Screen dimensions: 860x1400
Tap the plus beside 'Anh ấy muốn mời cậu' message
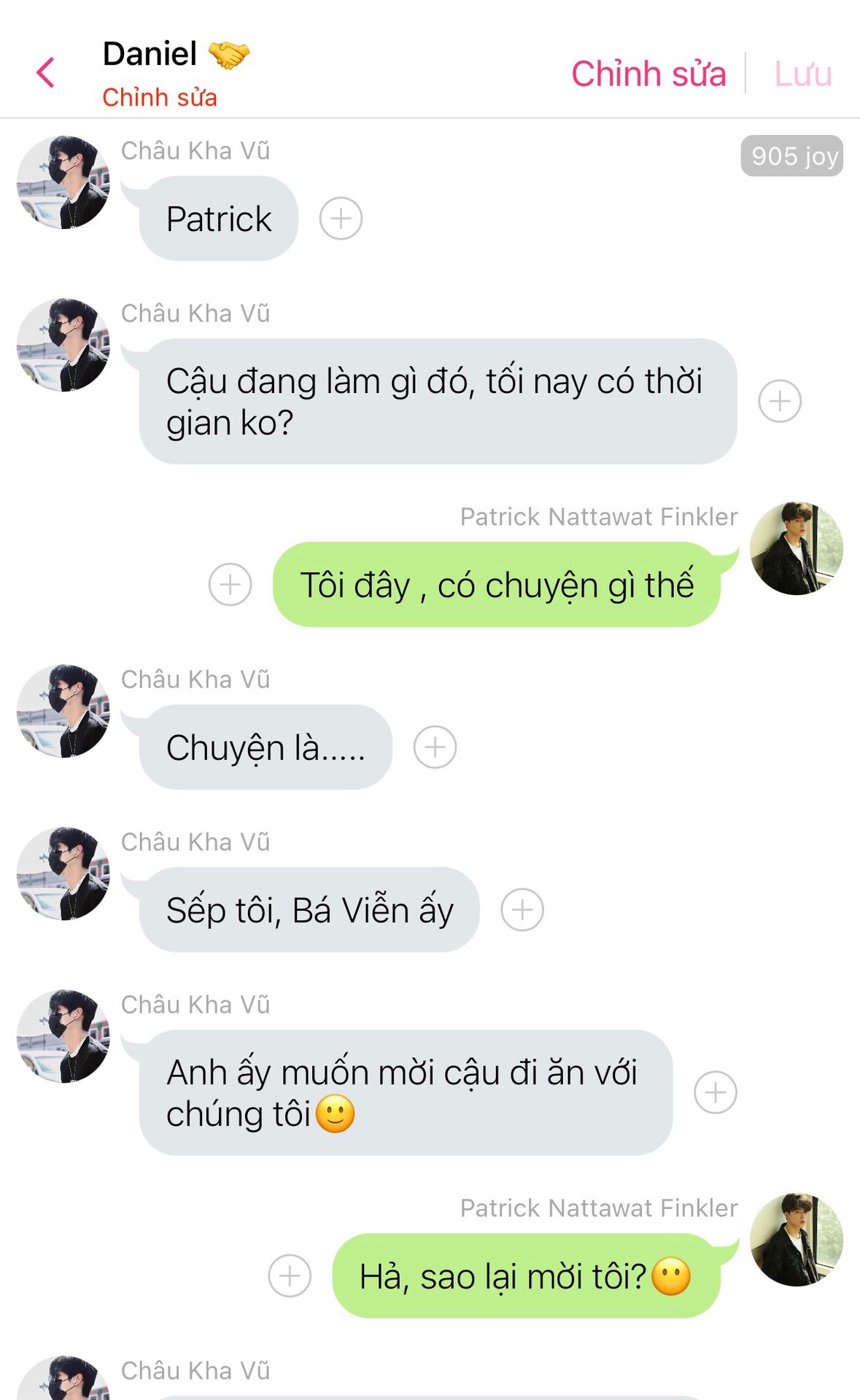[x=716, y=1092]
